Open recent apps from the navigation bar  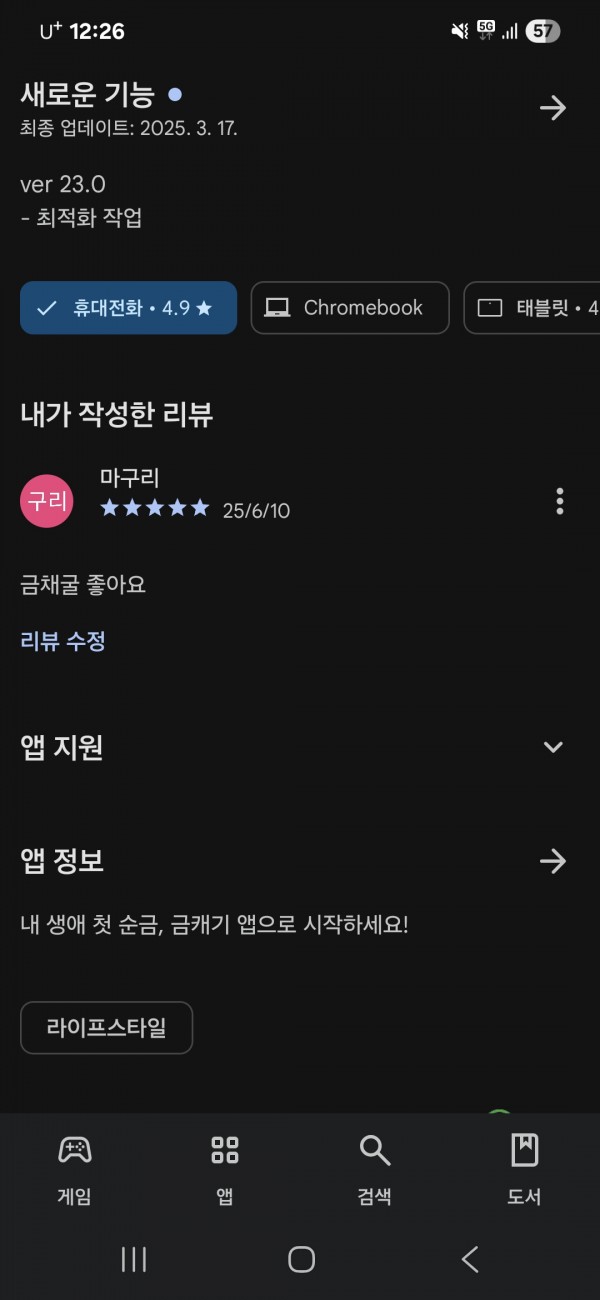coord(134,1259)
